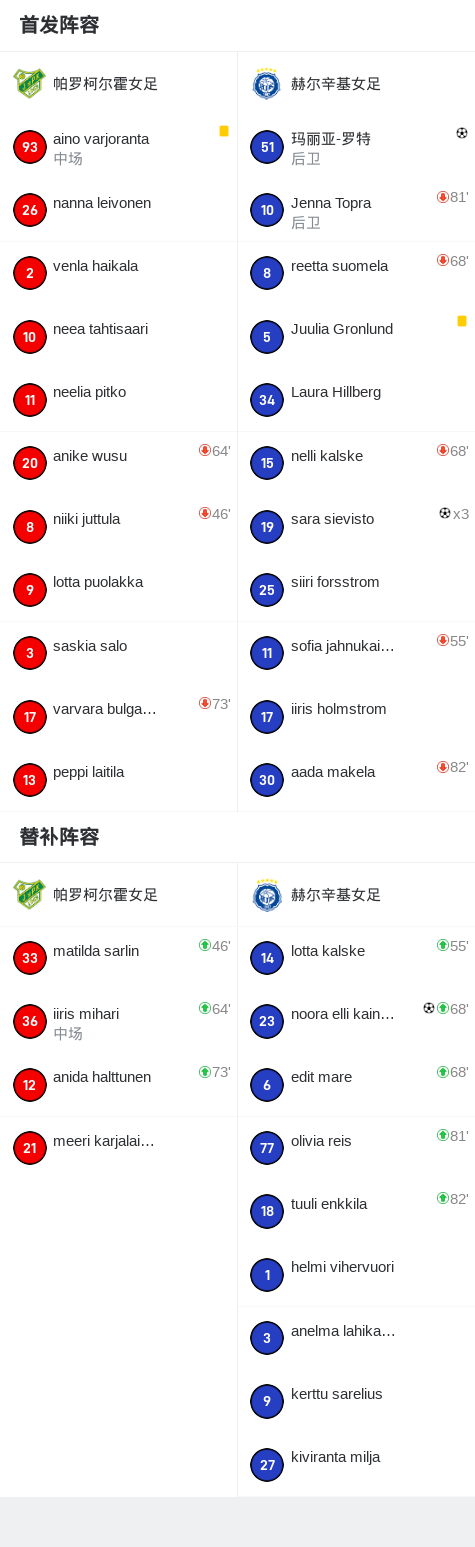Open player 玛丽亚-罗特 details
Viewport: 475px width, 1547px height.
click(356, 147)
